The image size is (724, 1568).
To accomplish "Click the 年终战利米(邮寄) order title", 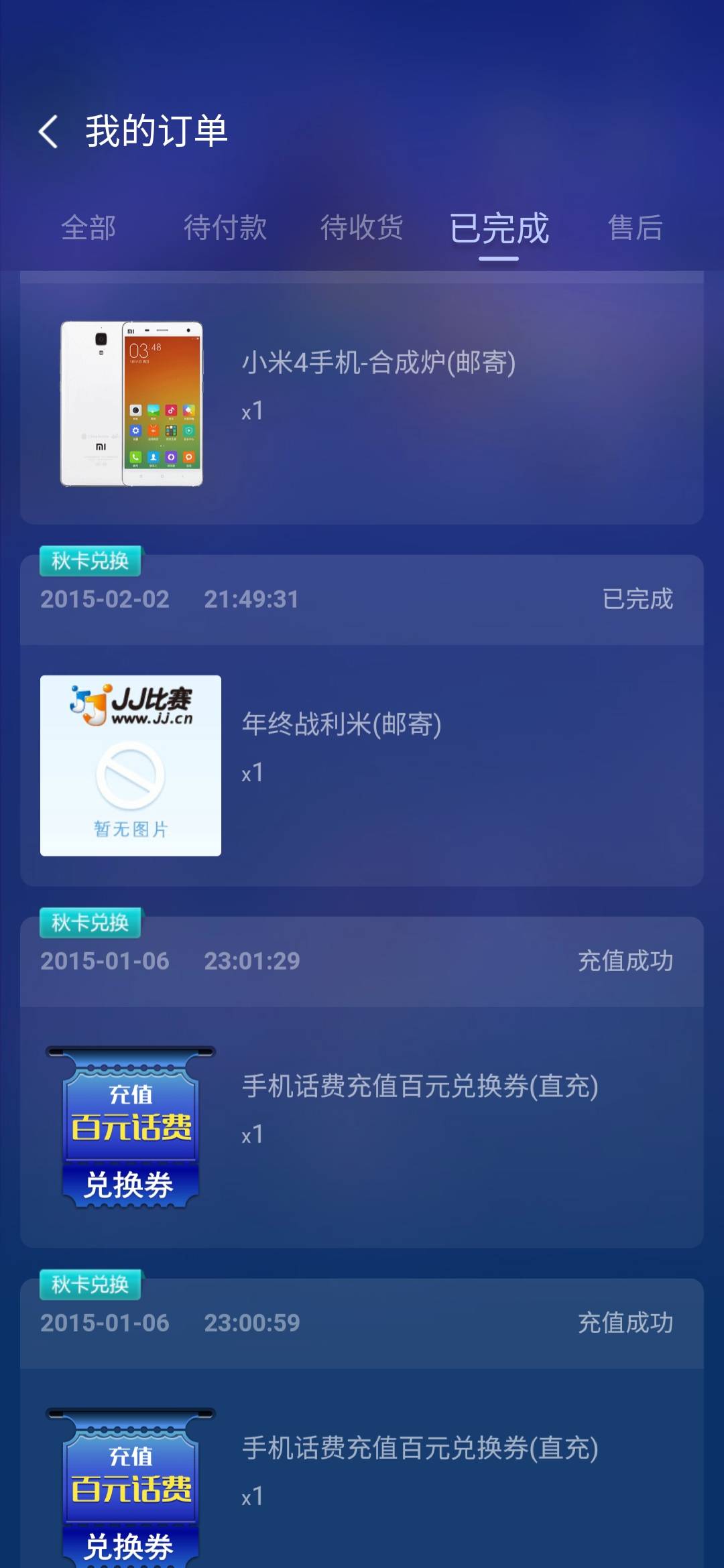I will (x=342, y=724).
